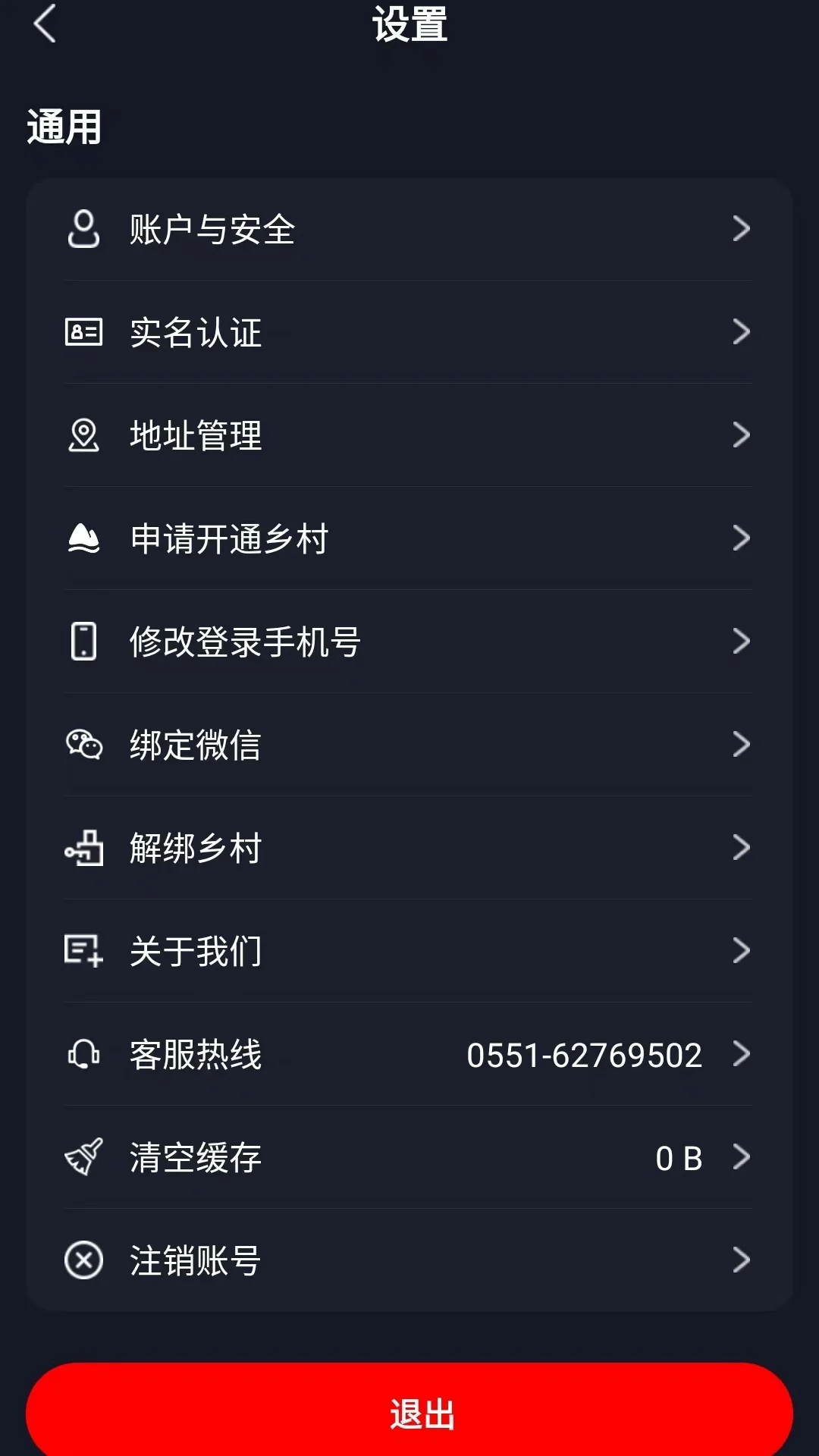Select the 关于我们 document icon

point(86,950)
